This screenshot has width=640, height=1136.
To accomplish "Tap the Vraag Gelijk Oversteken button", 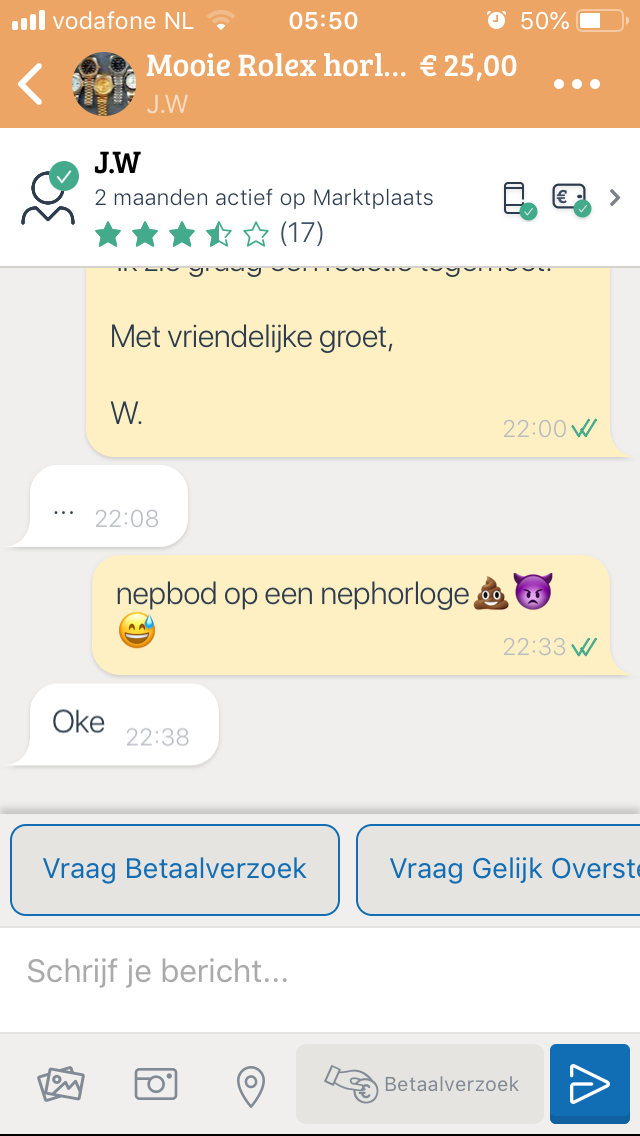I will [x=499, y=869].
